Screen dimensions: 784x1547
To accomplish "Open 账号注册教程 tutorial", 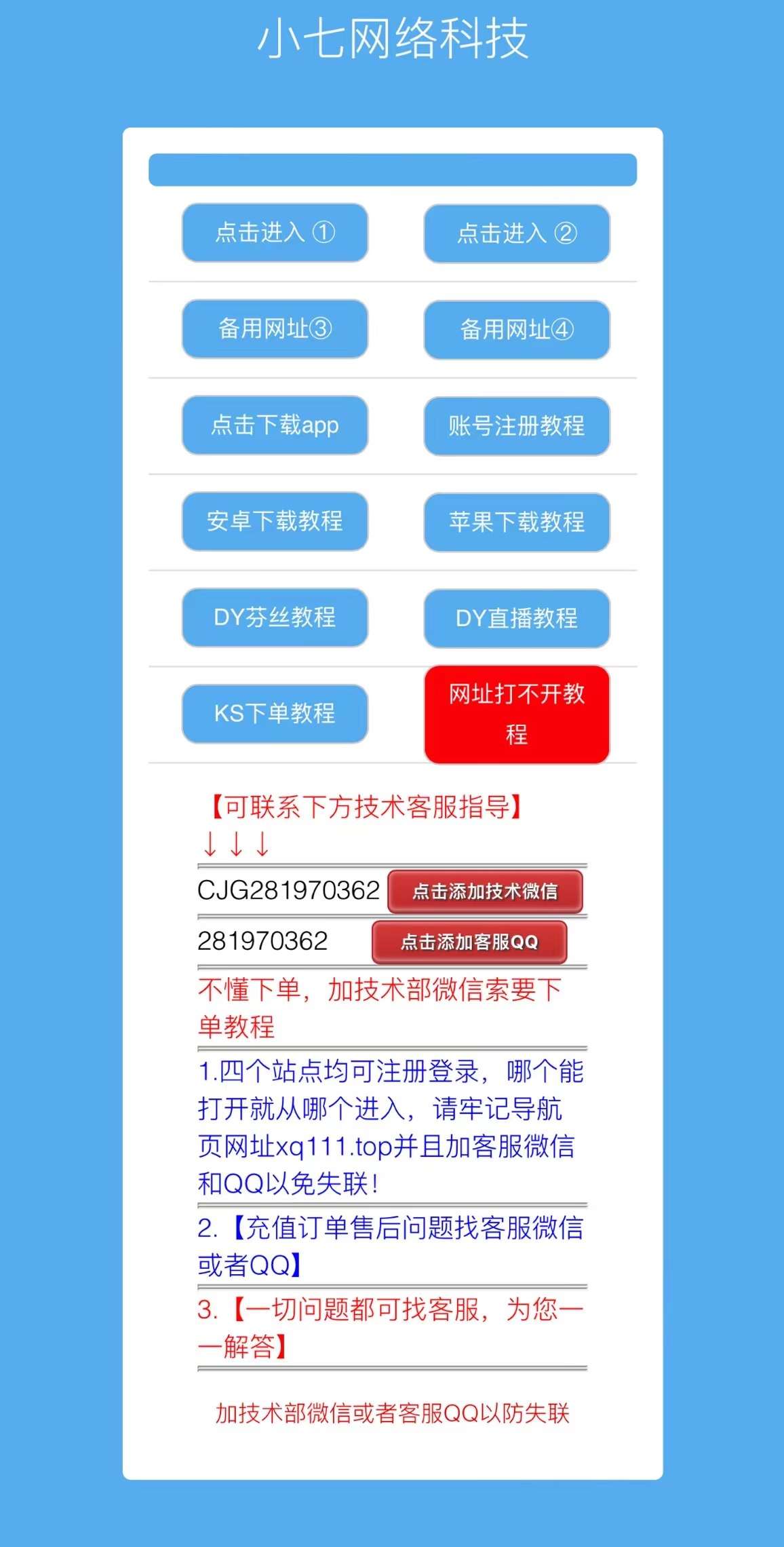I will [517, 426].
